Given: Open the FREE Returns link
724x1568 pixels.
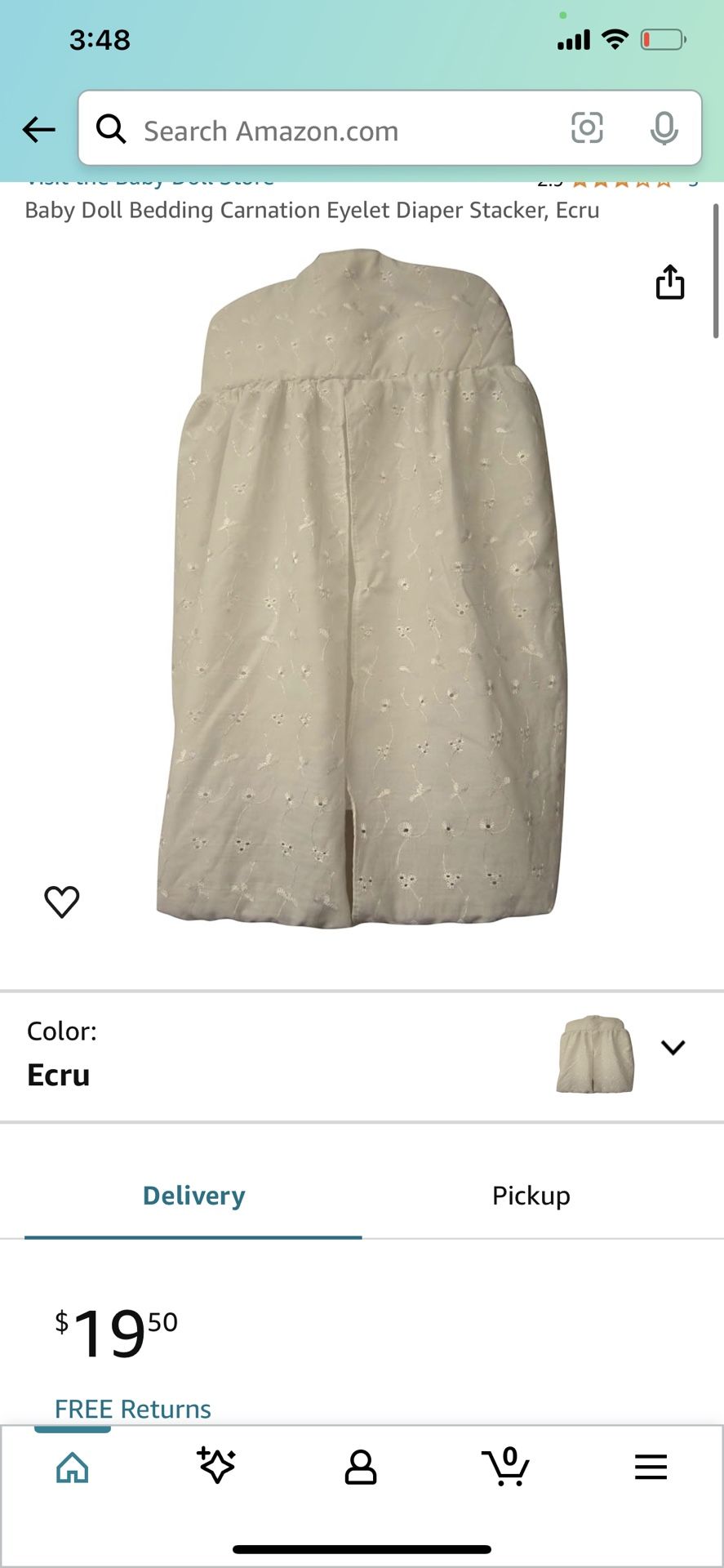Looking at the screenshot, I should click(x=133, y=1409).
